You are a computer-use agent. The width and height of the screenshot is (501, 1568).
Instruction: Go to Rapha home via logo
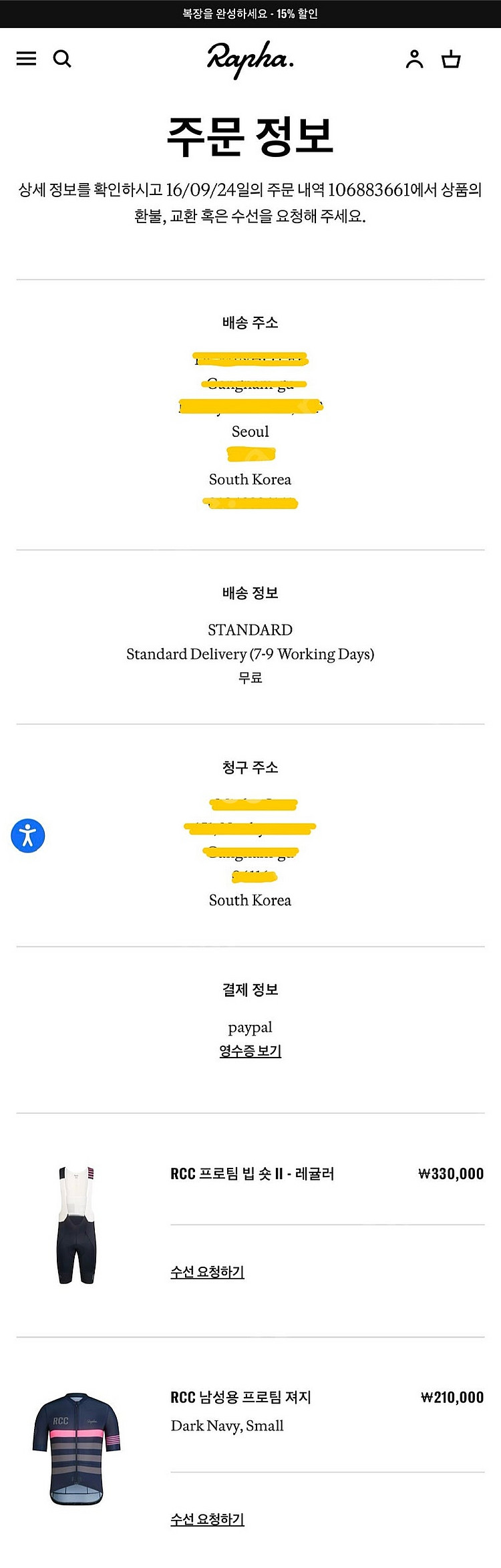pos(251,59)
